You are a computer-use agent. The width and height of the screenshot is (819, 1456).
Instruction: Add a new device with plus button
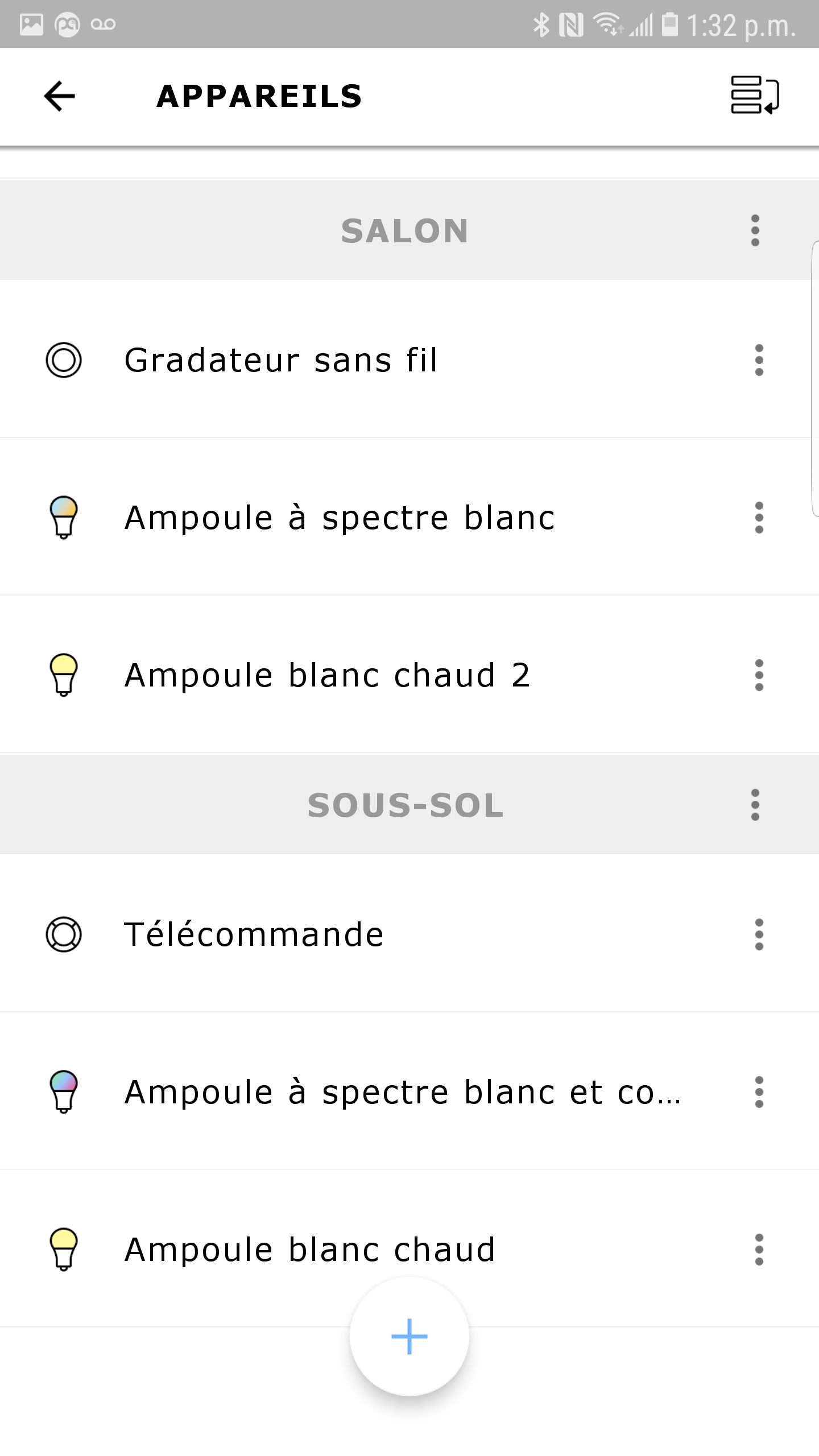(x=409, y=1337)
